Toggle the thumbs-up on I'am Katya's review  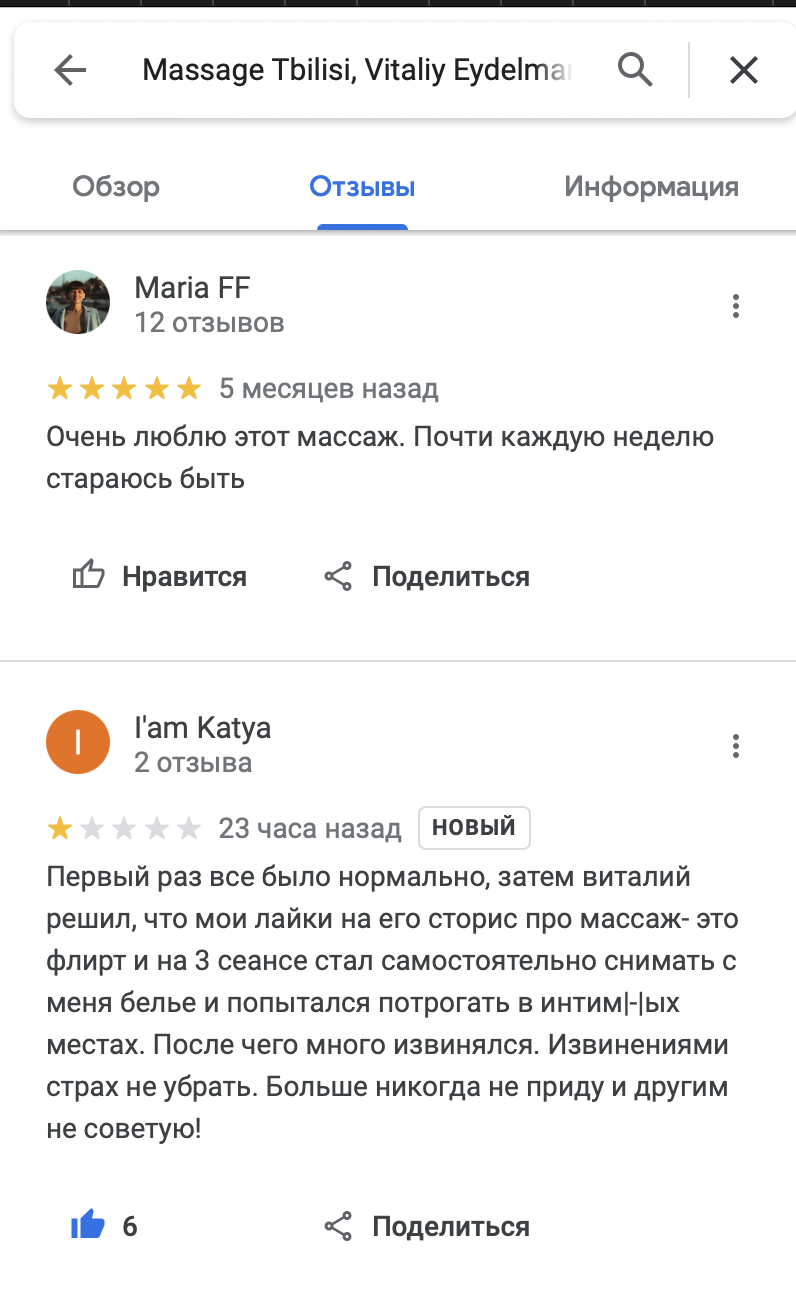click(x=89, y=1226)
